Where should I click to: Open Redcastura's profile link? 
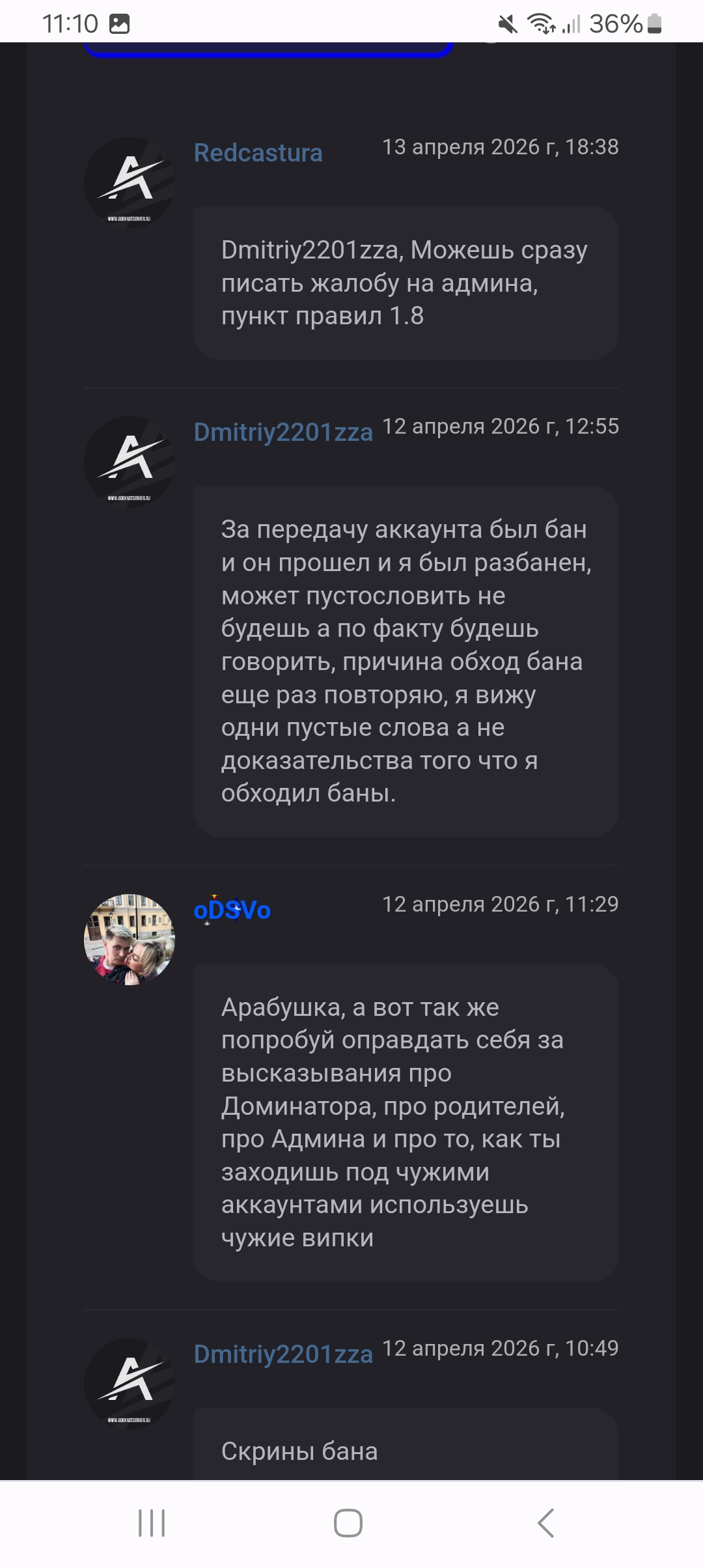(x=258, y=153)
